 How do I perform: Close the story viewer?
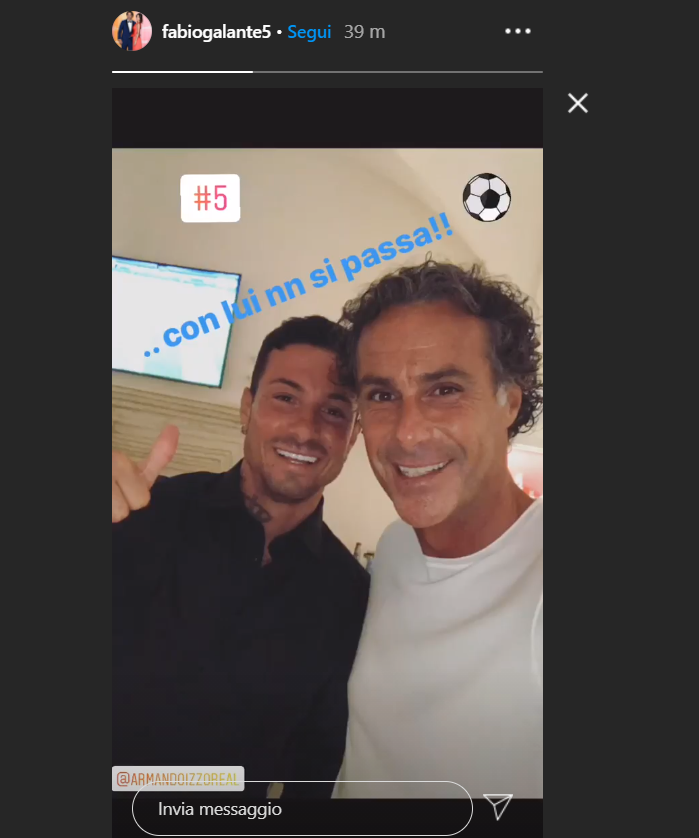pyautogui.click(x=578, y=103)
